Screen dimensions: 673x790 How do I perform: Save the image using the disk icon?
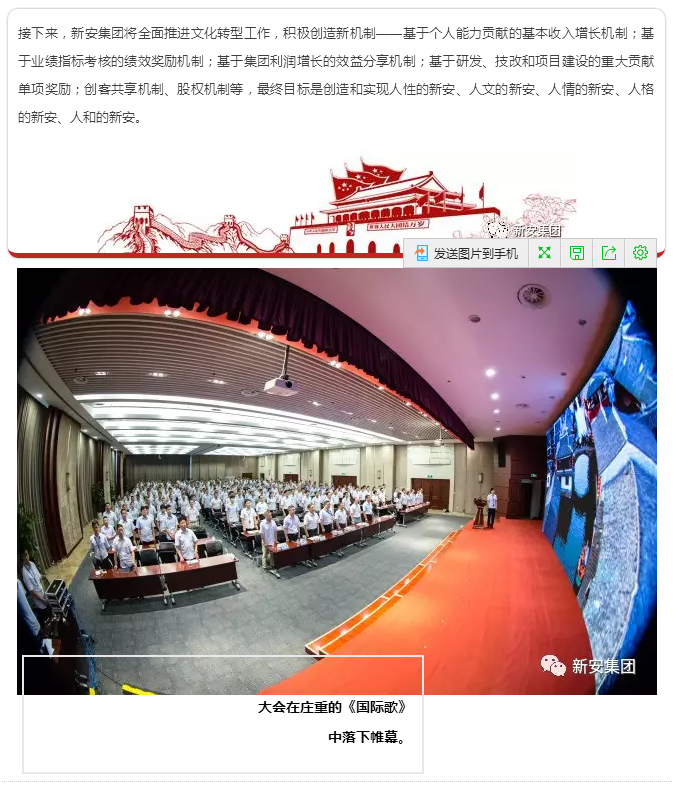tap(577, 253)
